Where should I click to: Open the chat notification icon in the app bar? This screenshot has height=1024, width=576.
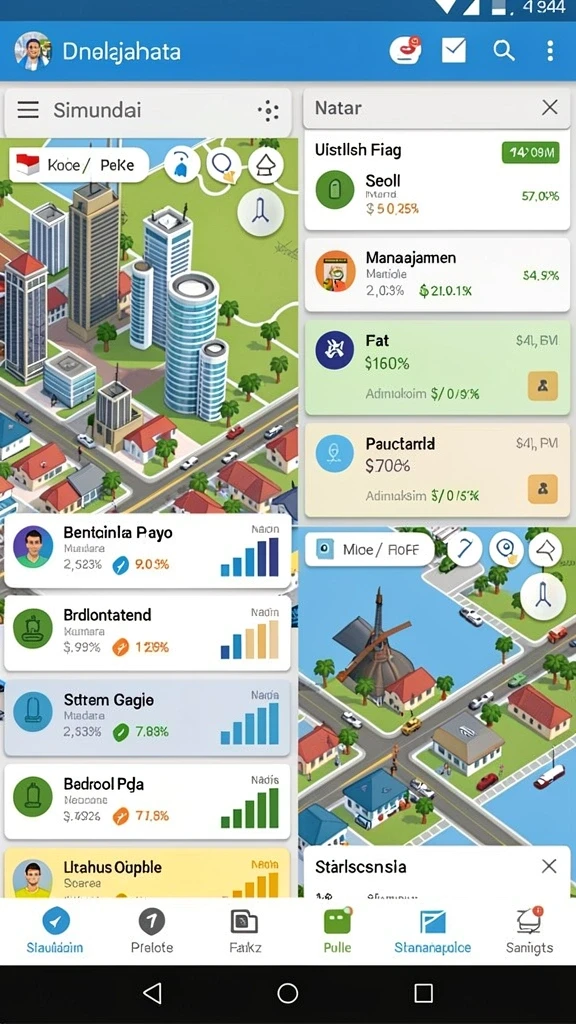[x=406, y=50]
